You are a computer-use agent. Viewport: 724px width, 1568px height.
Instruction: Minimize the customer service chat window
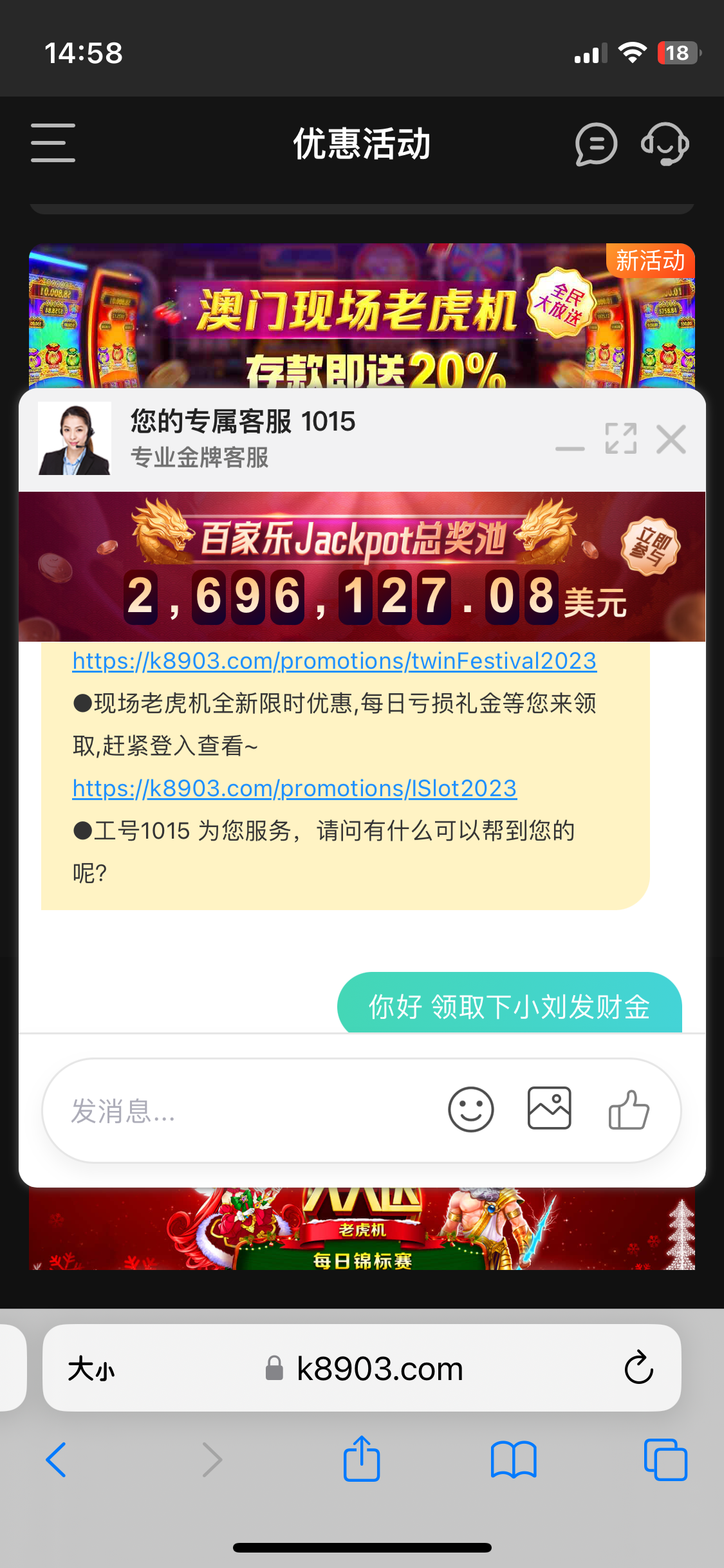coord(570,448)
